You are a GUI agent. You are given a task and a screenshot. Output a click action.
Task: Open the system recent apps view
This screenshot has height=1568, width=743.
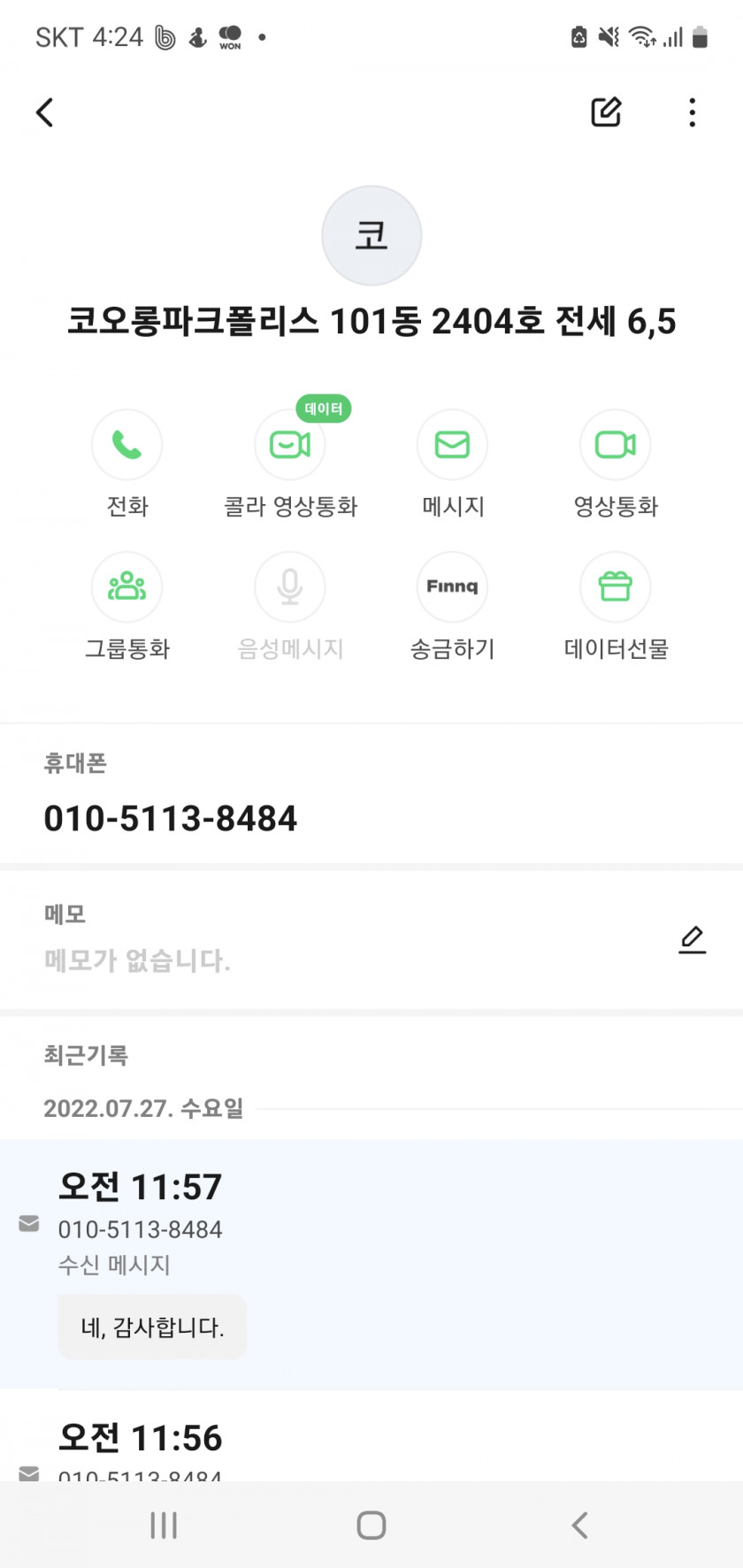point(164,1525)
